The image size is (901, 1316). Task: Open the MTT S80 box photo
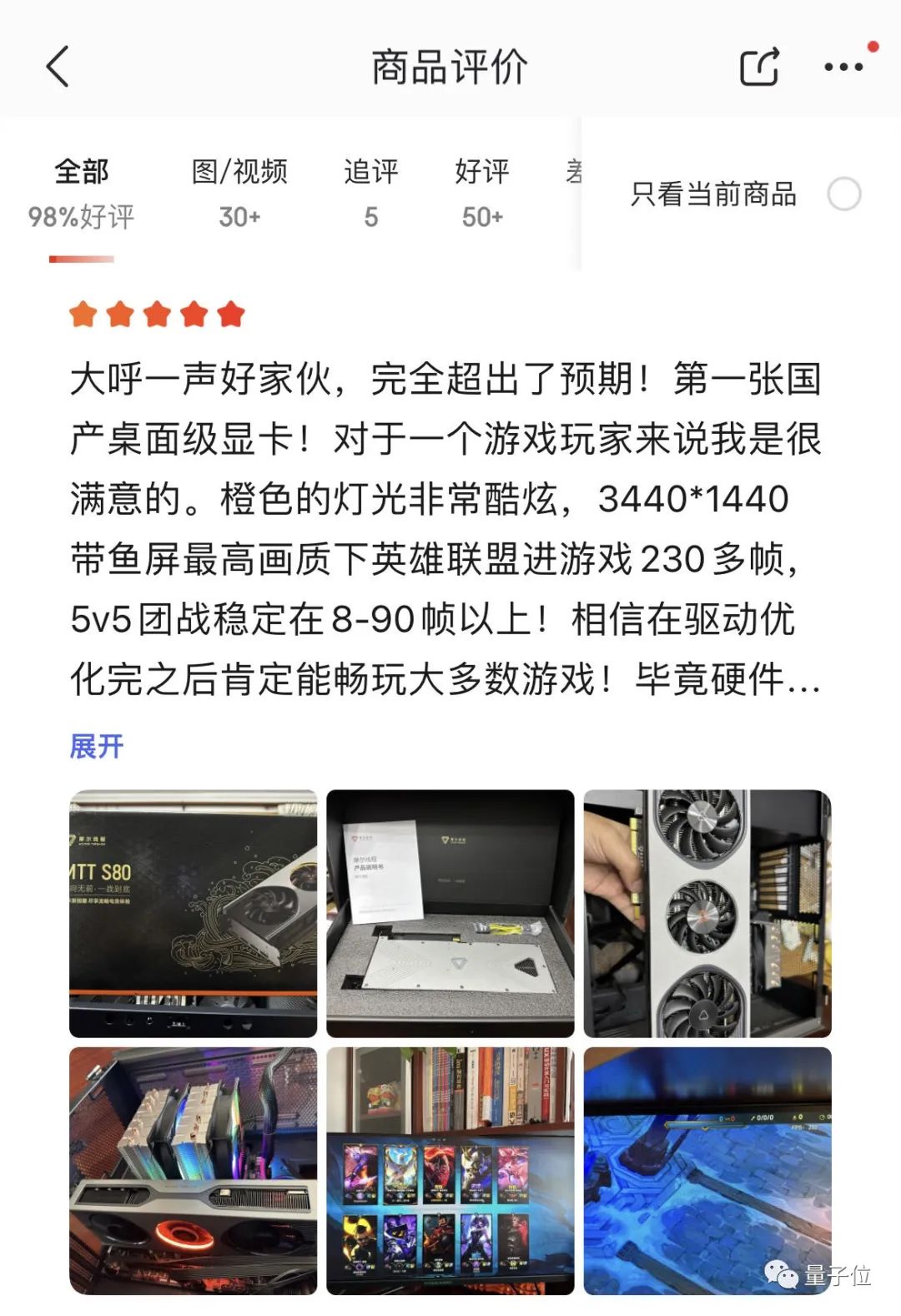click(194, 914)
